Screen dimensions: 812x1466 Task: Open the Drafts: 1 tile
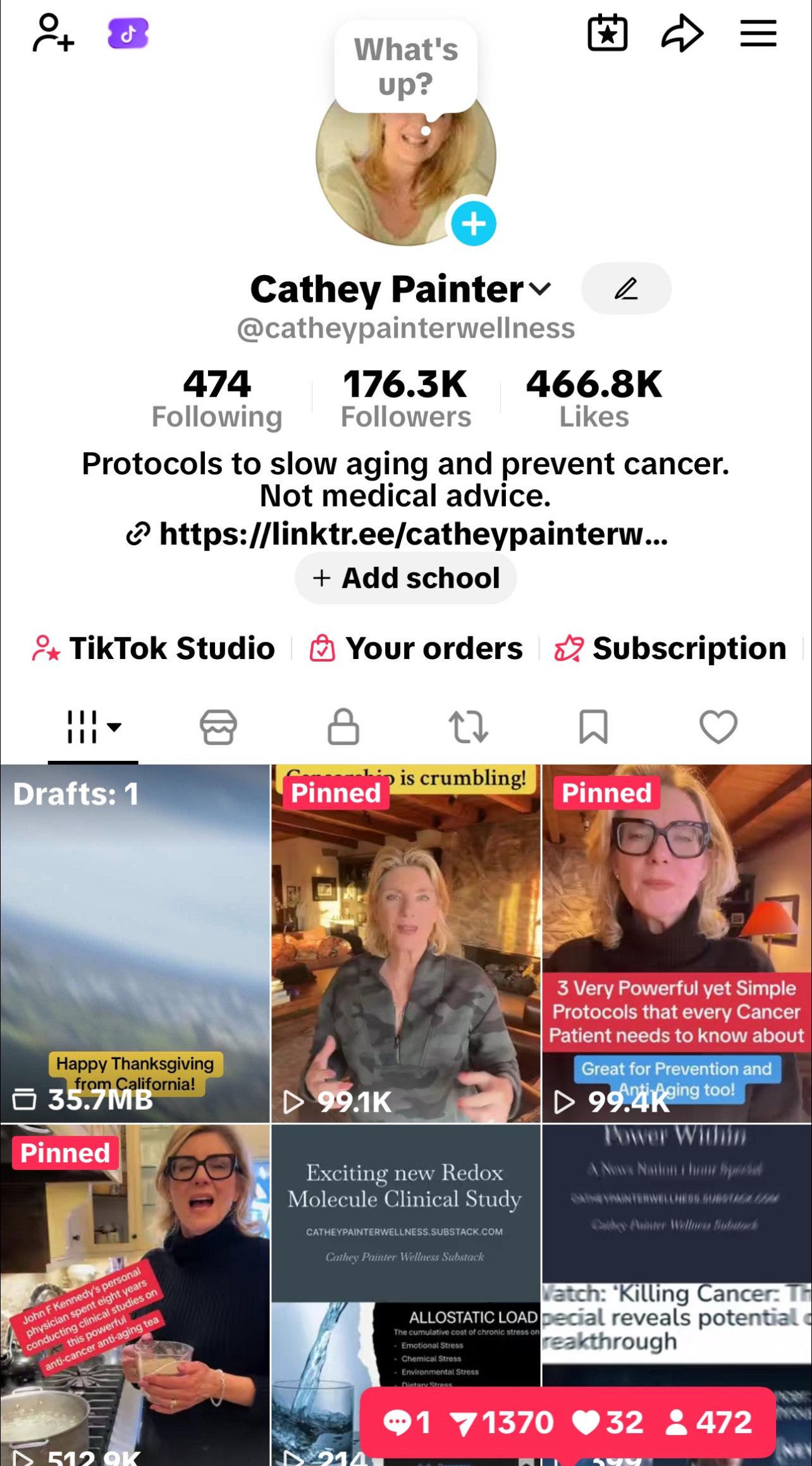click(135, 942)
